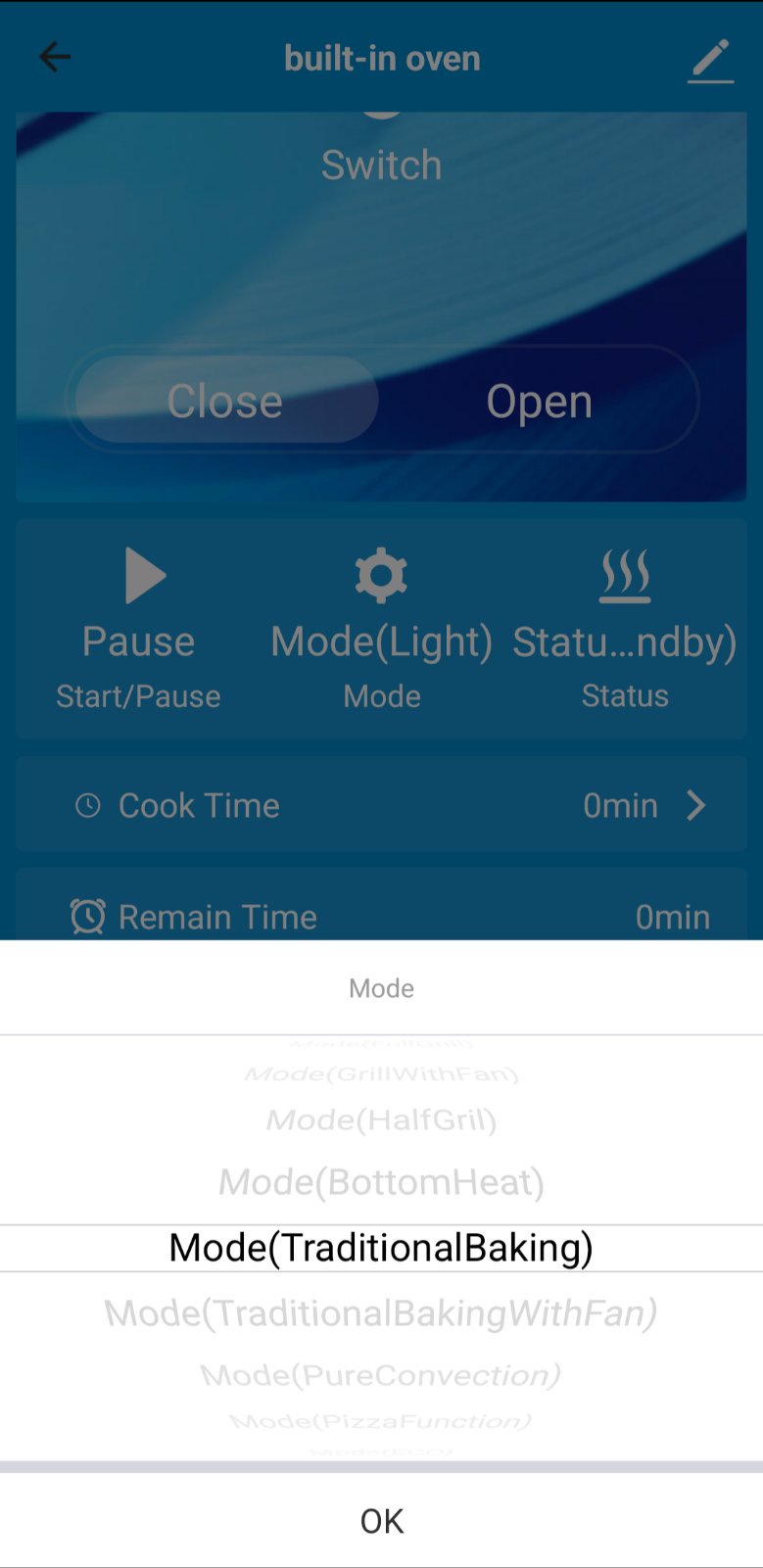Select Mode(HalfGril) in the picker

coord(381,1119)
